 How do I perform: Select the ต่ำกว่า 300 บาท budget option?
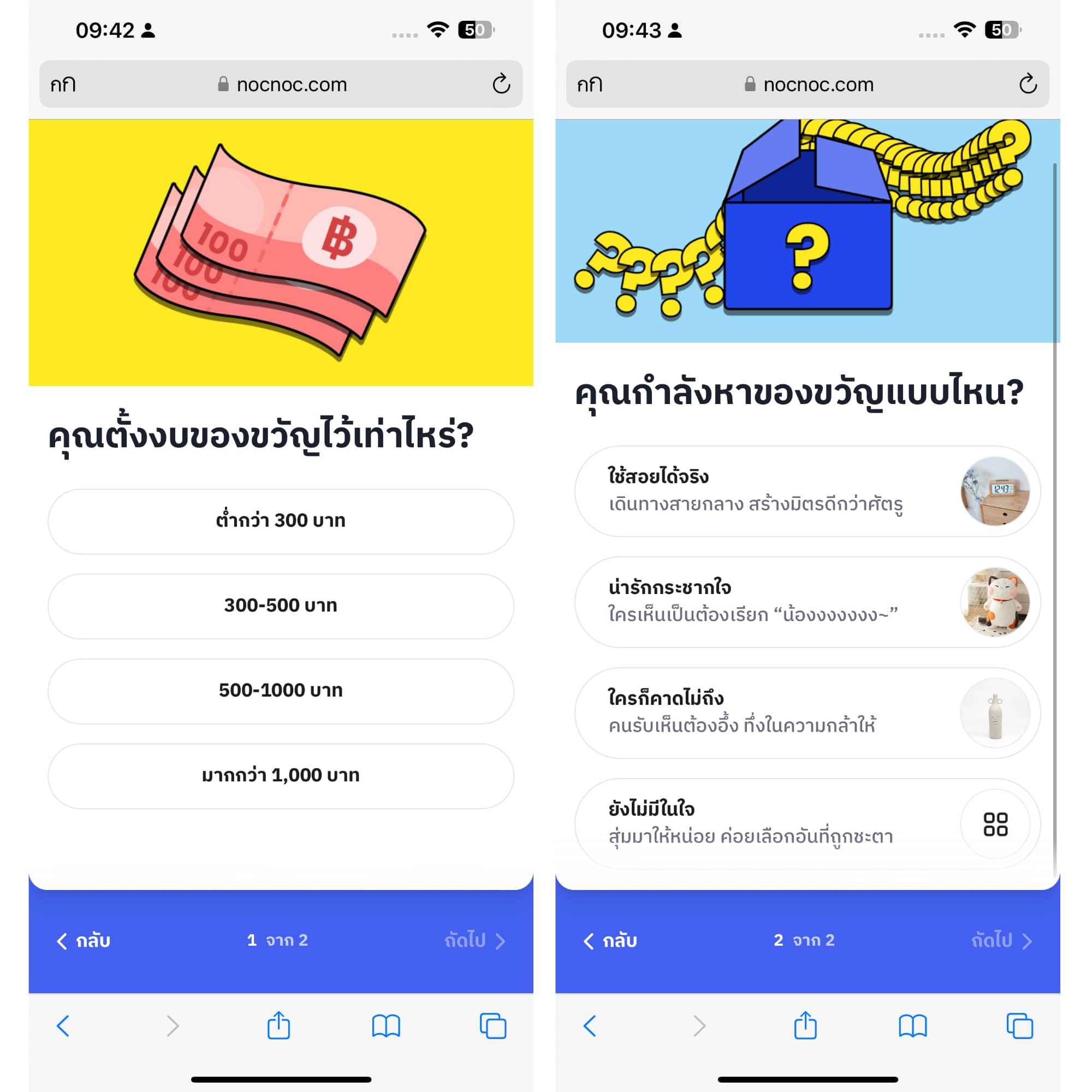tap(280, 521)
